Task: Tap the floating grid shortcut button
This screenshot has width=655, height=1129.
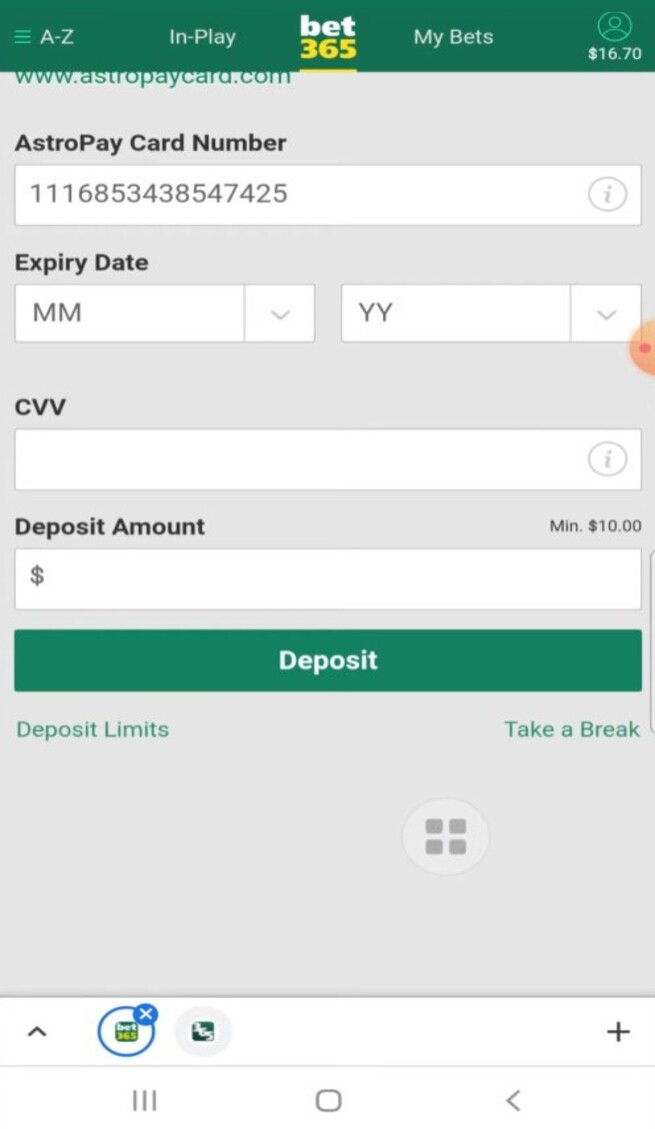Action: 446,837
